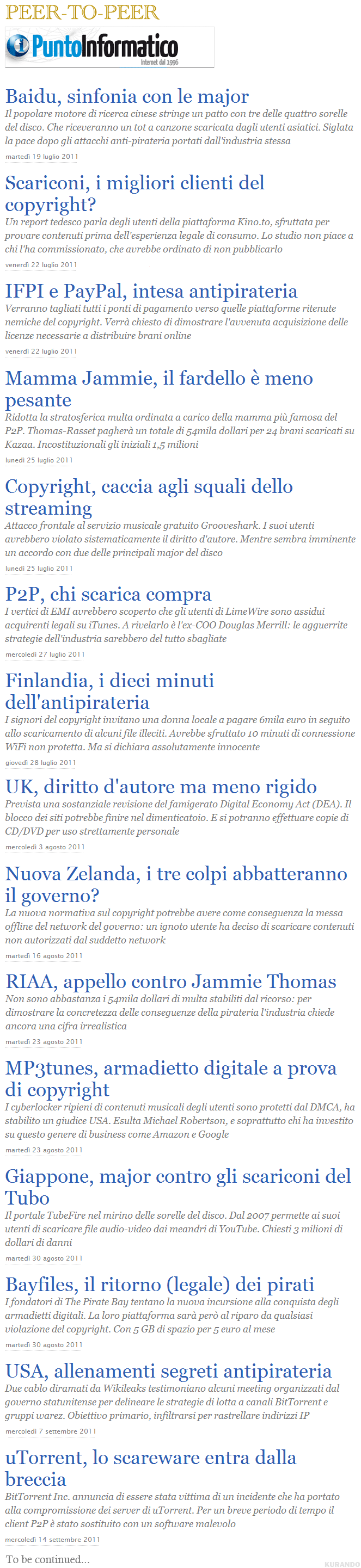
Task: Open 'uTorrent, lo scareware entra dalla breccia'
Action: point(150,1458)
